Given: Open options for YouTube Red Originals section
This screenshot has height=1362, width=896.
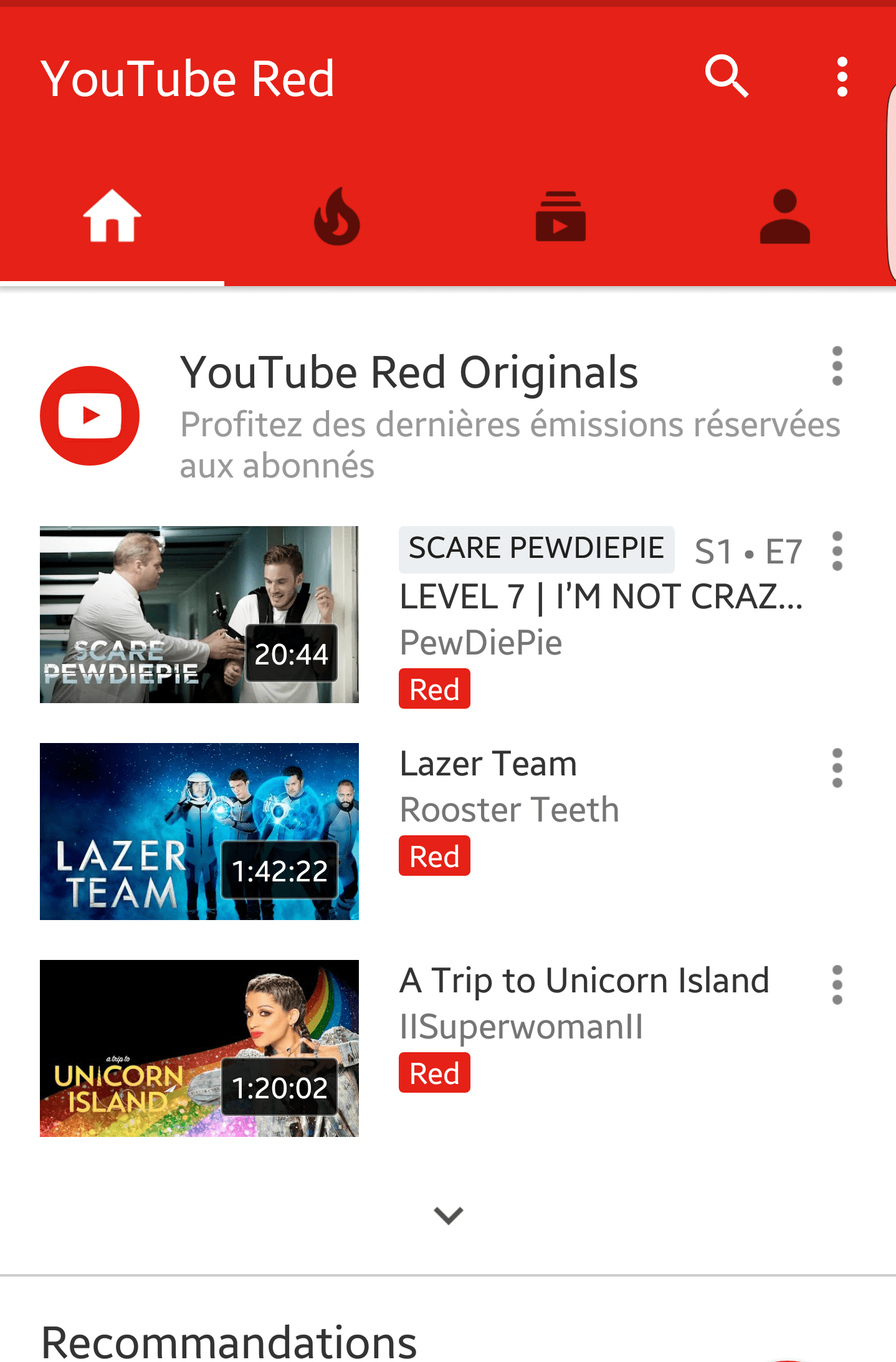Looking at the screenshot, I should pyautogui.click(x=837, y=366).
